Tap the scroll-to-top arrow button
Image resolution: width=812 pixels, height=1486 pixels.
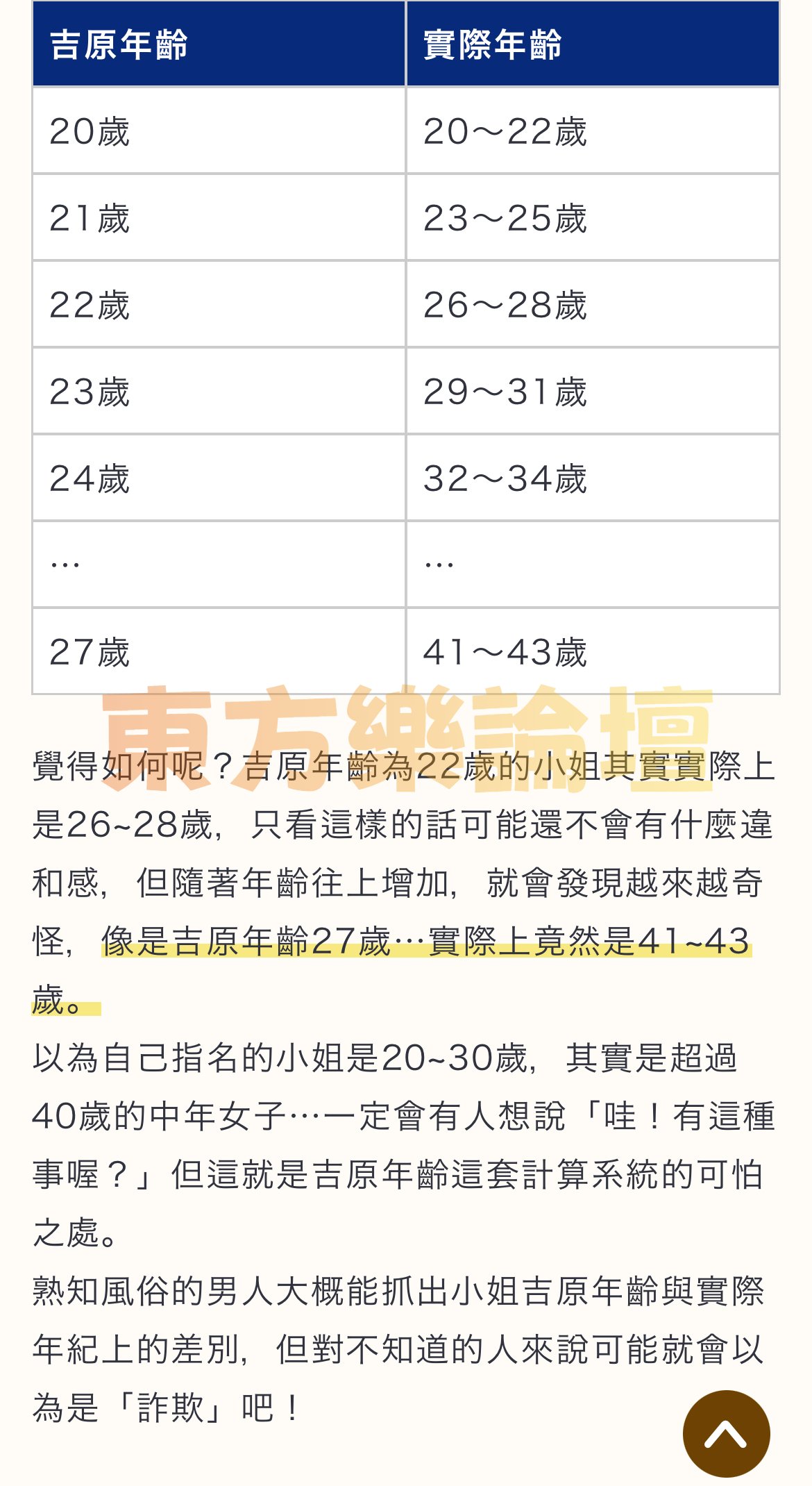point(726,1433)
